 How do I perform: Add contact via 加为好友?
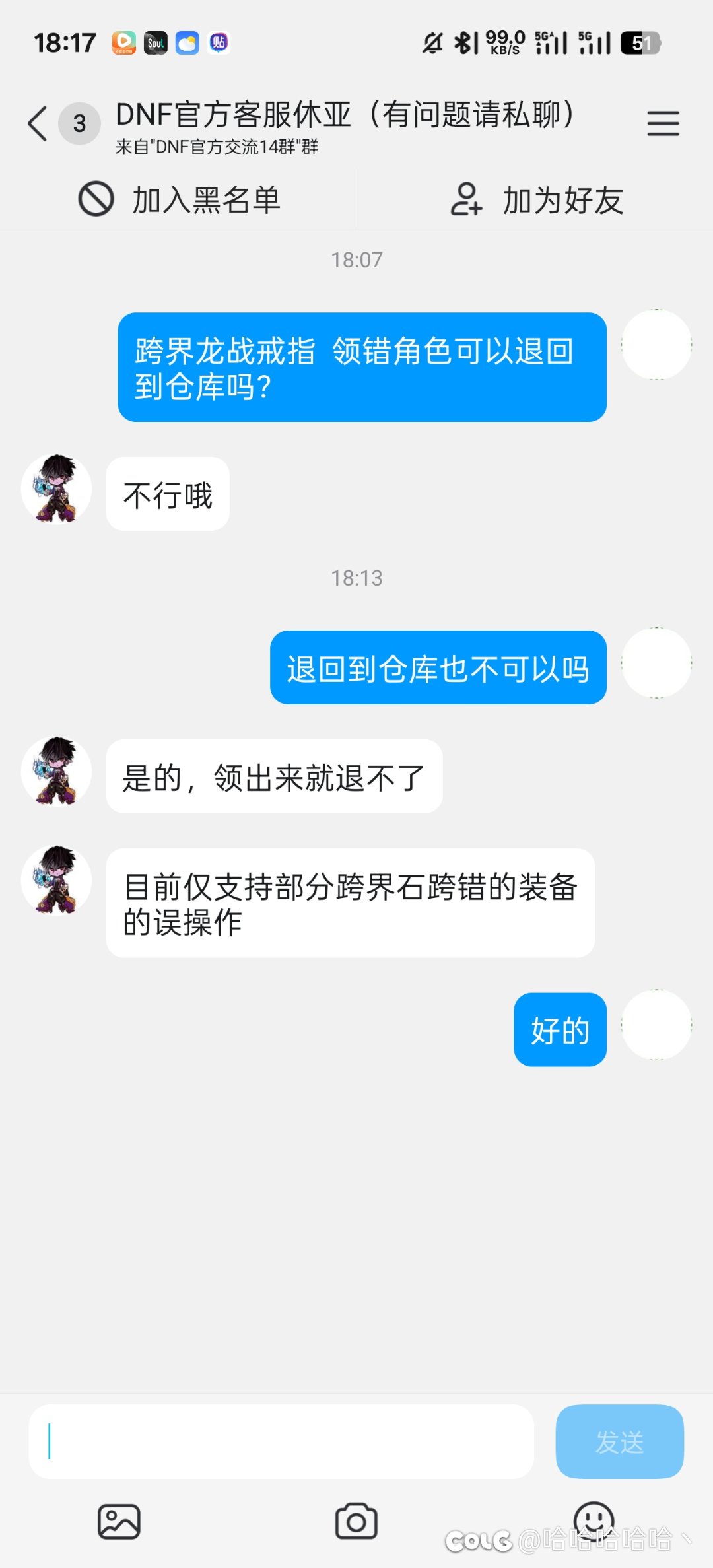(x=536, y=199)
